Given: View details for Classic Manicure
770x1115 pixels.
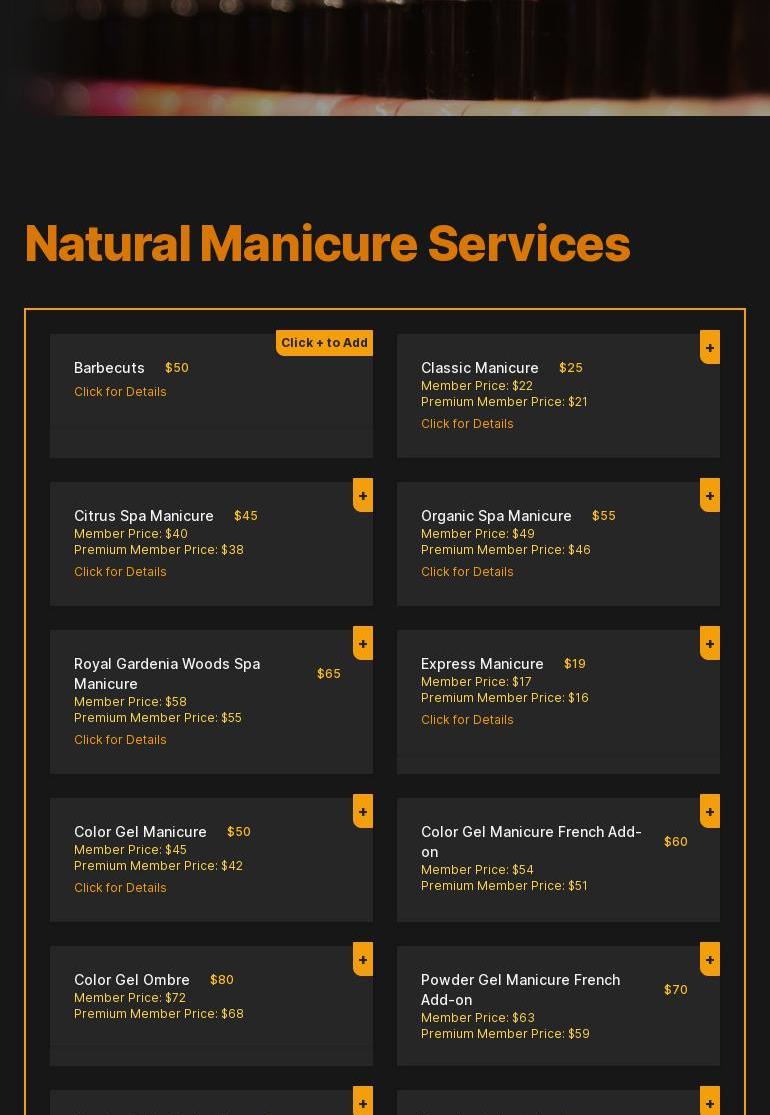Looking at the screenshot, I should [x=467, y=424].
